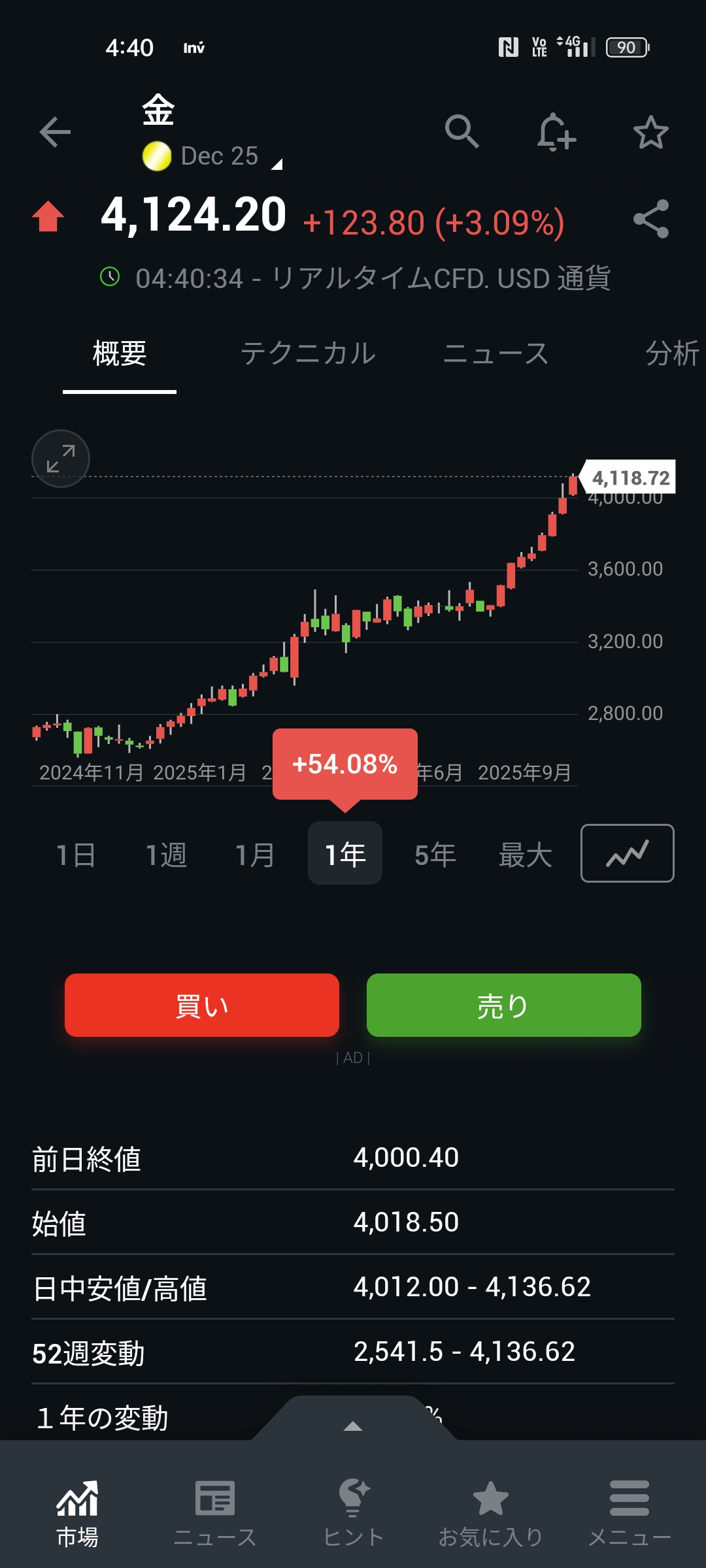
Task: Select the 1週 chart range
Action: pyautogui.click(x=166, y=855)
